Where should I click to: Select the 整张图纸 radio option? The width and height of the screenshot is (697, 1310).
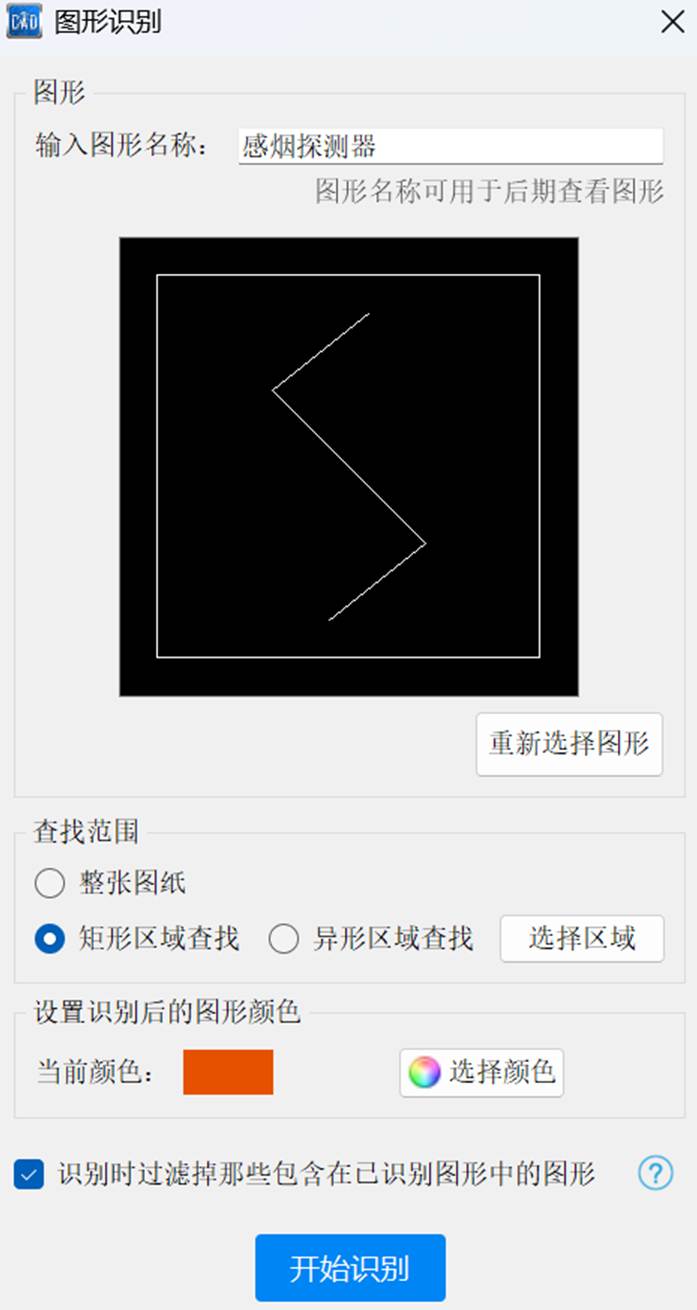(50, 884)
